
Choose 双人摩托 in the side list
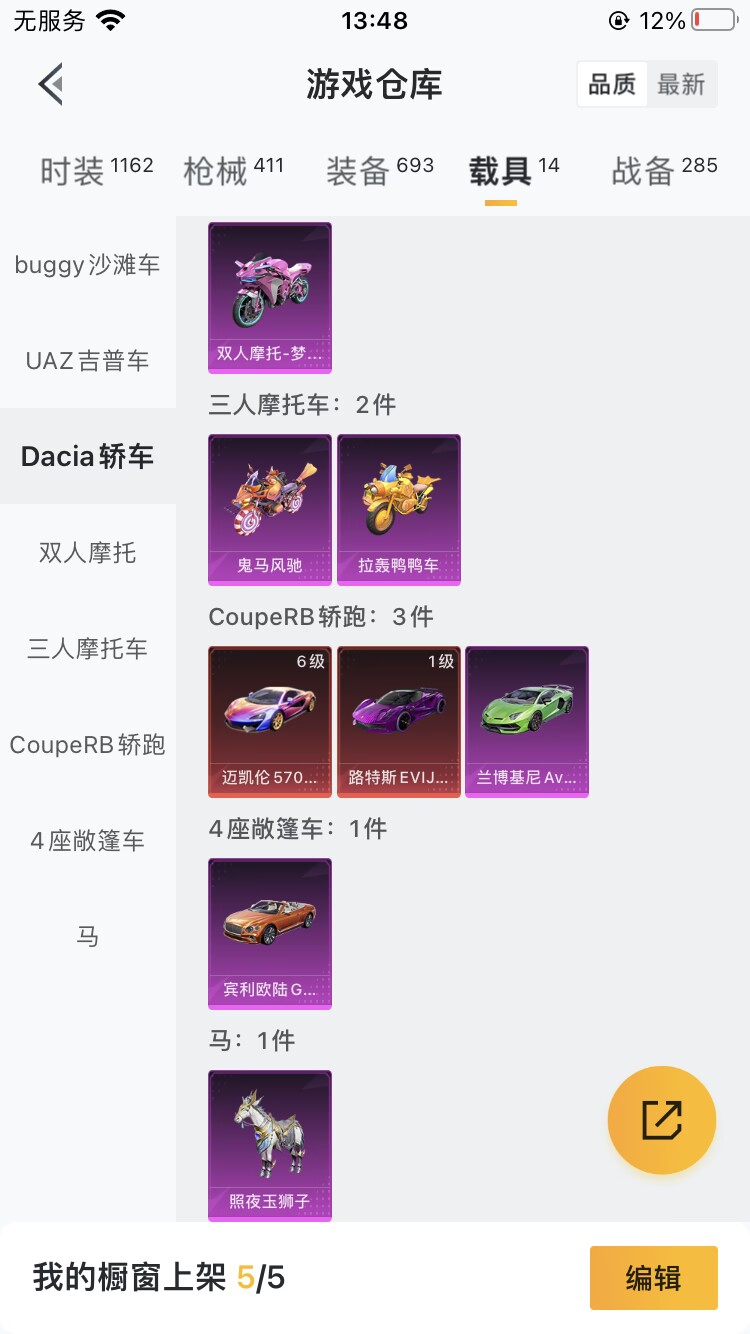click(x=88, y=553)
